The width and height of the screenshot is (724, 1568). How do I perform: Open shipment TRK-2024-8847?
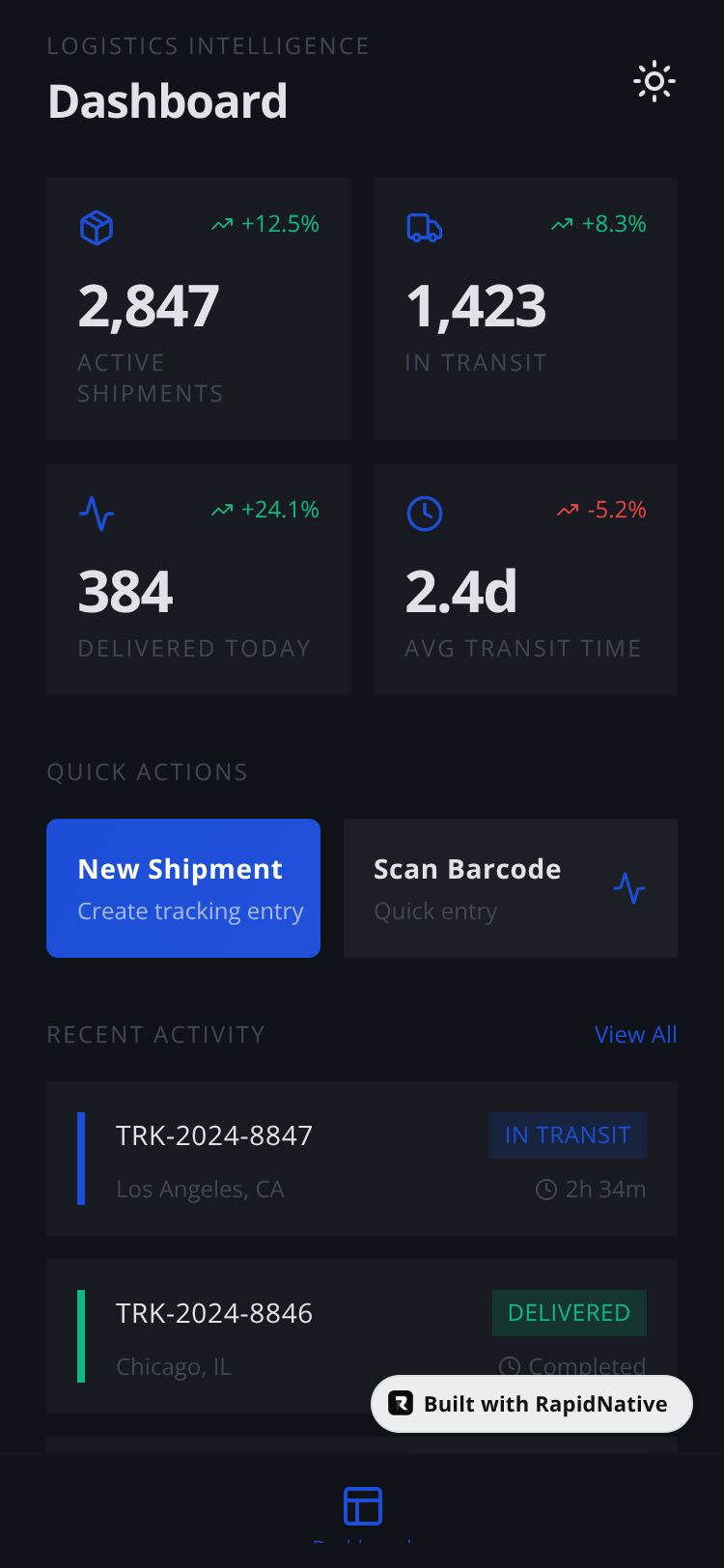click(361, 1159)
